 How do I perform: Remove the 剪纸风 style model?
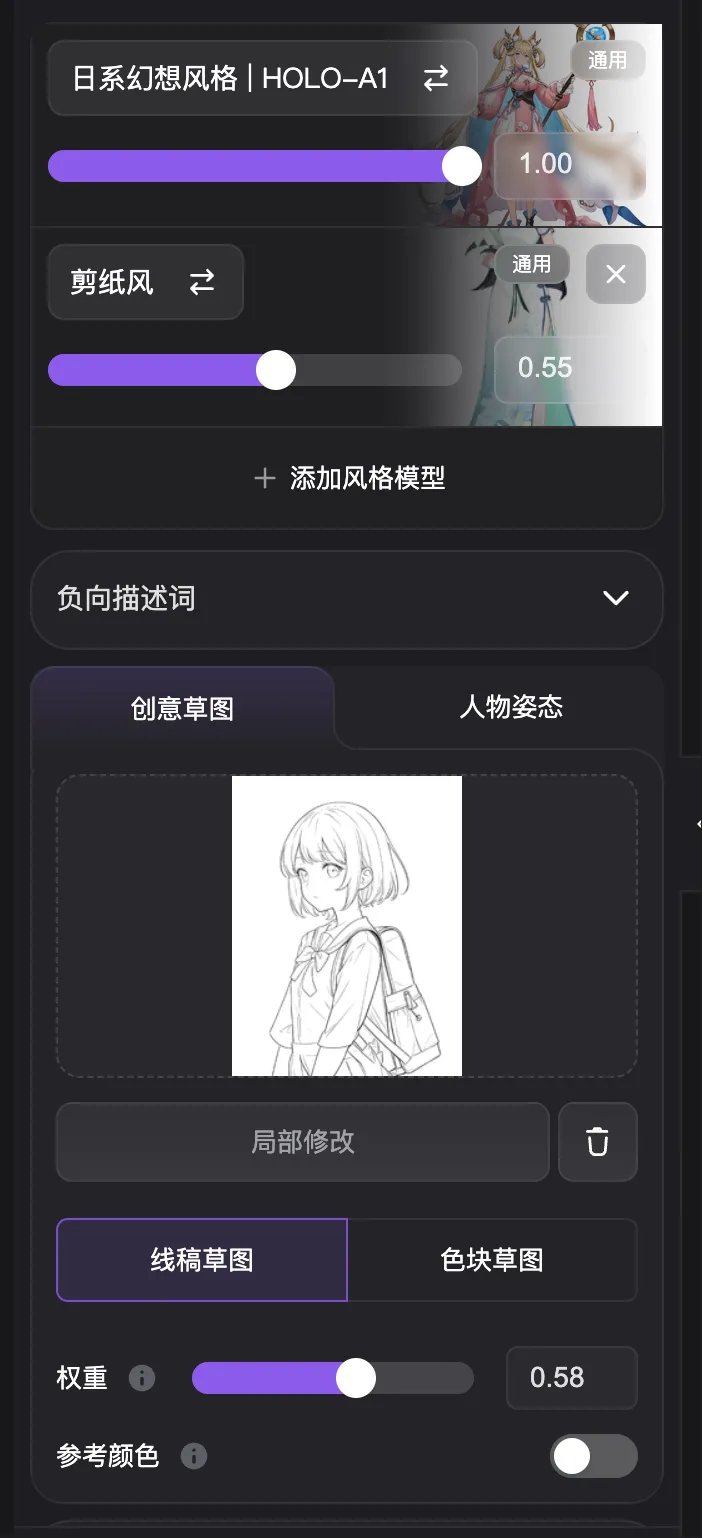tap(615, 273)
